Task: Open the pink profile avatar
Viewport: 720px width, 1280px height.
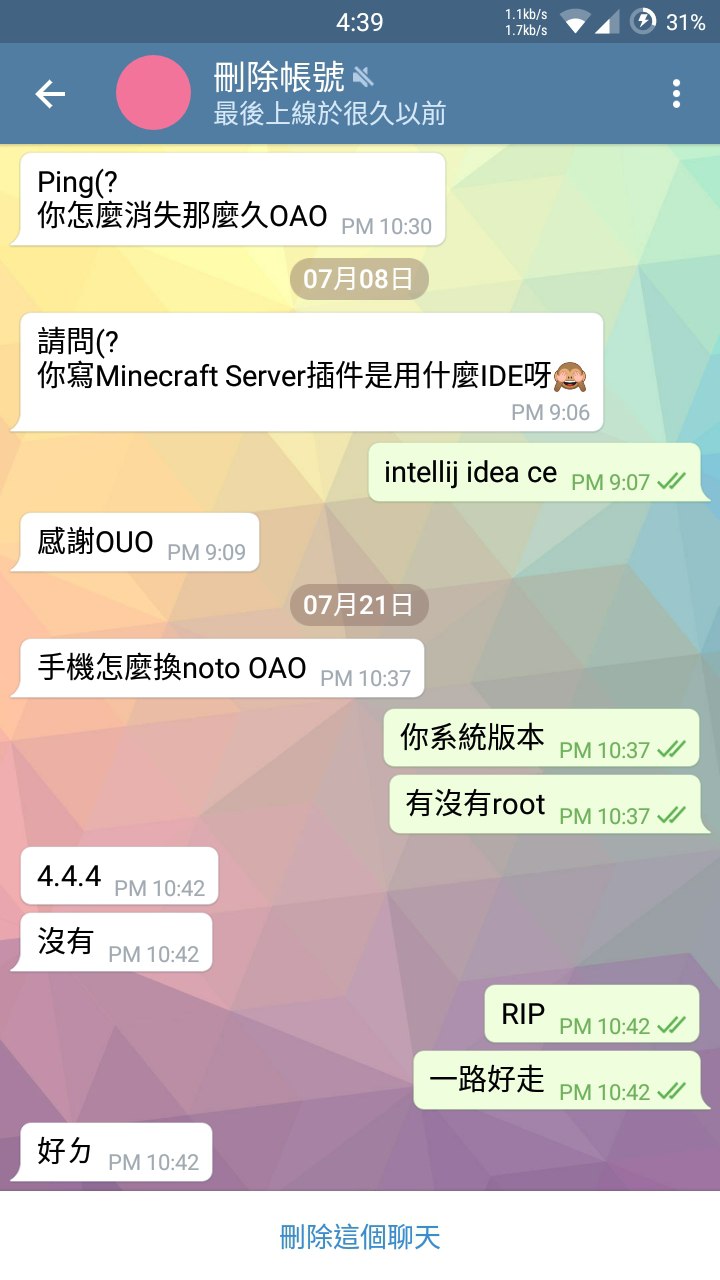Action: point(153,93)
